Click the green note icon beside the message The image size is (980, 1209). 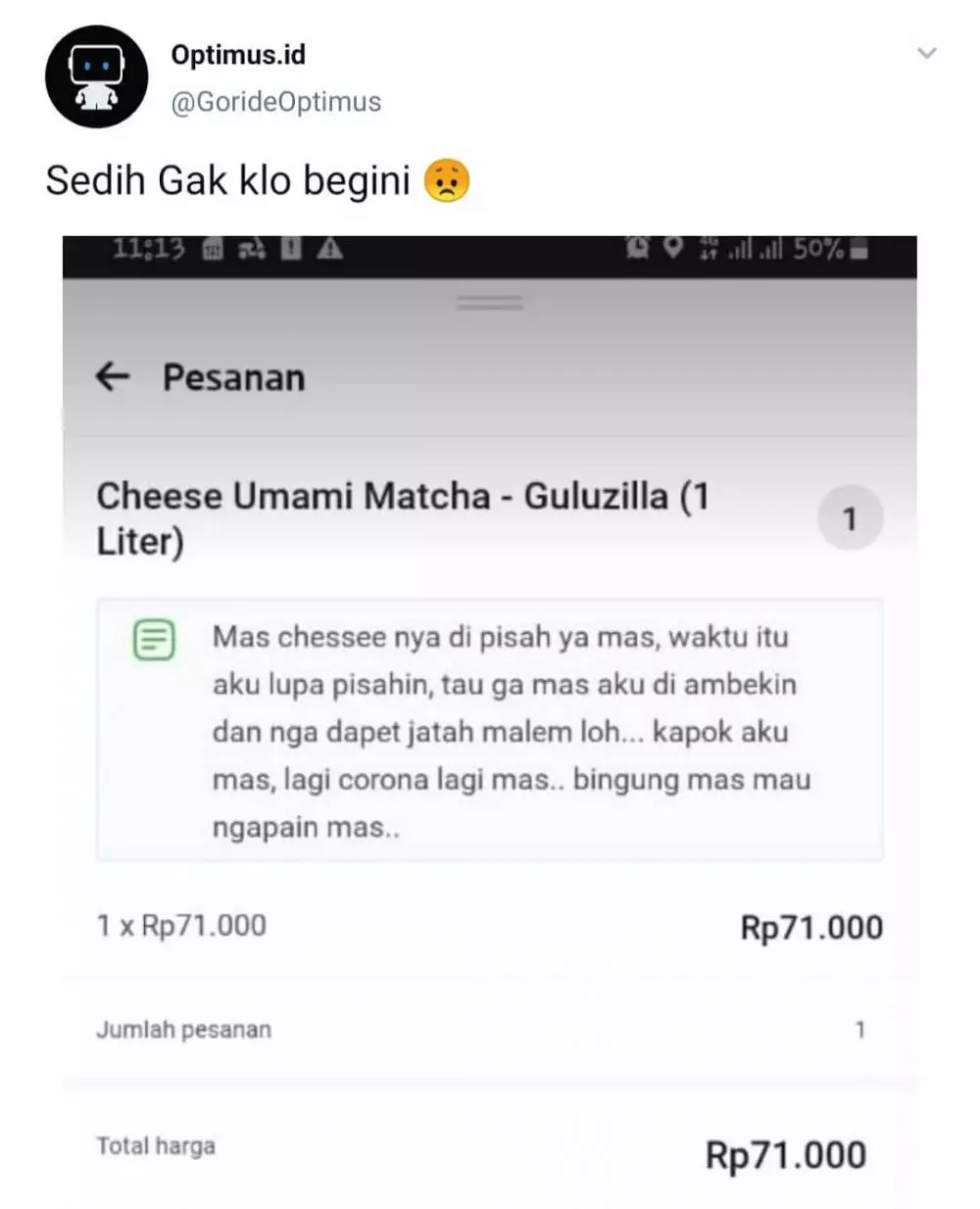click(153, 639)
